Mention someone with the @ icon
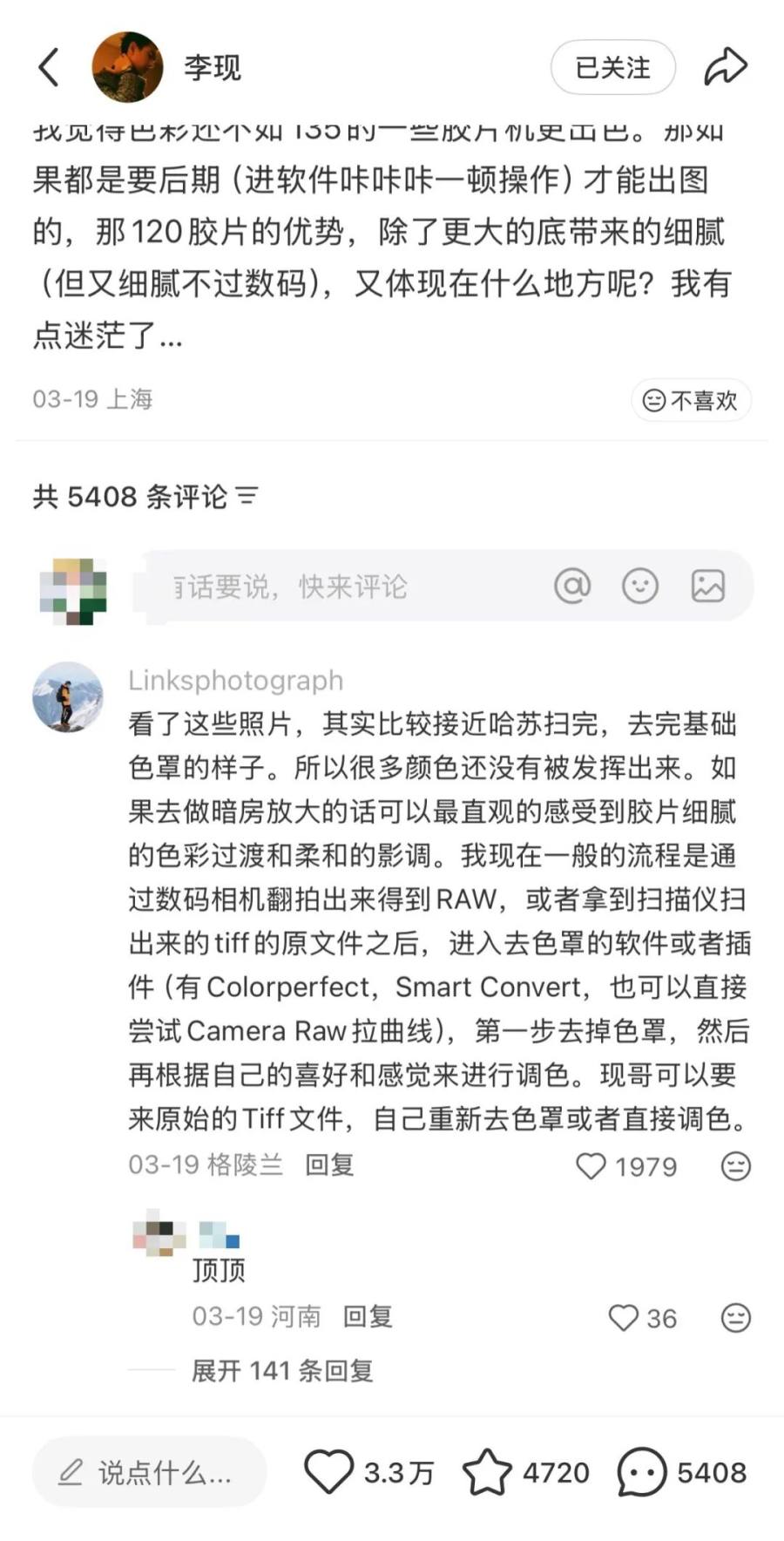 pos(572,587)
